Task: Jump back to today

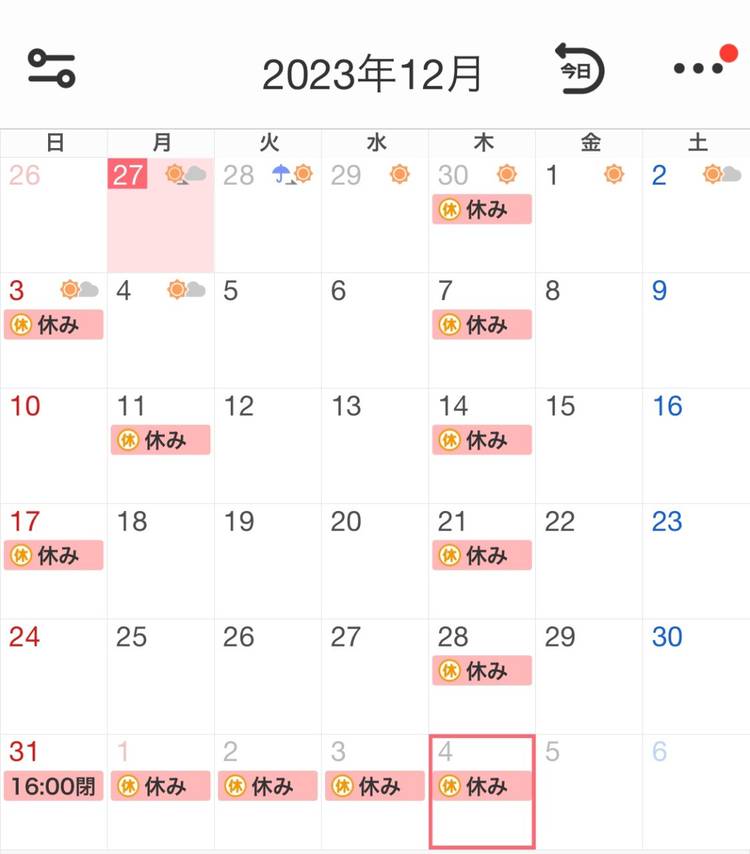Action: pos(579,69)
